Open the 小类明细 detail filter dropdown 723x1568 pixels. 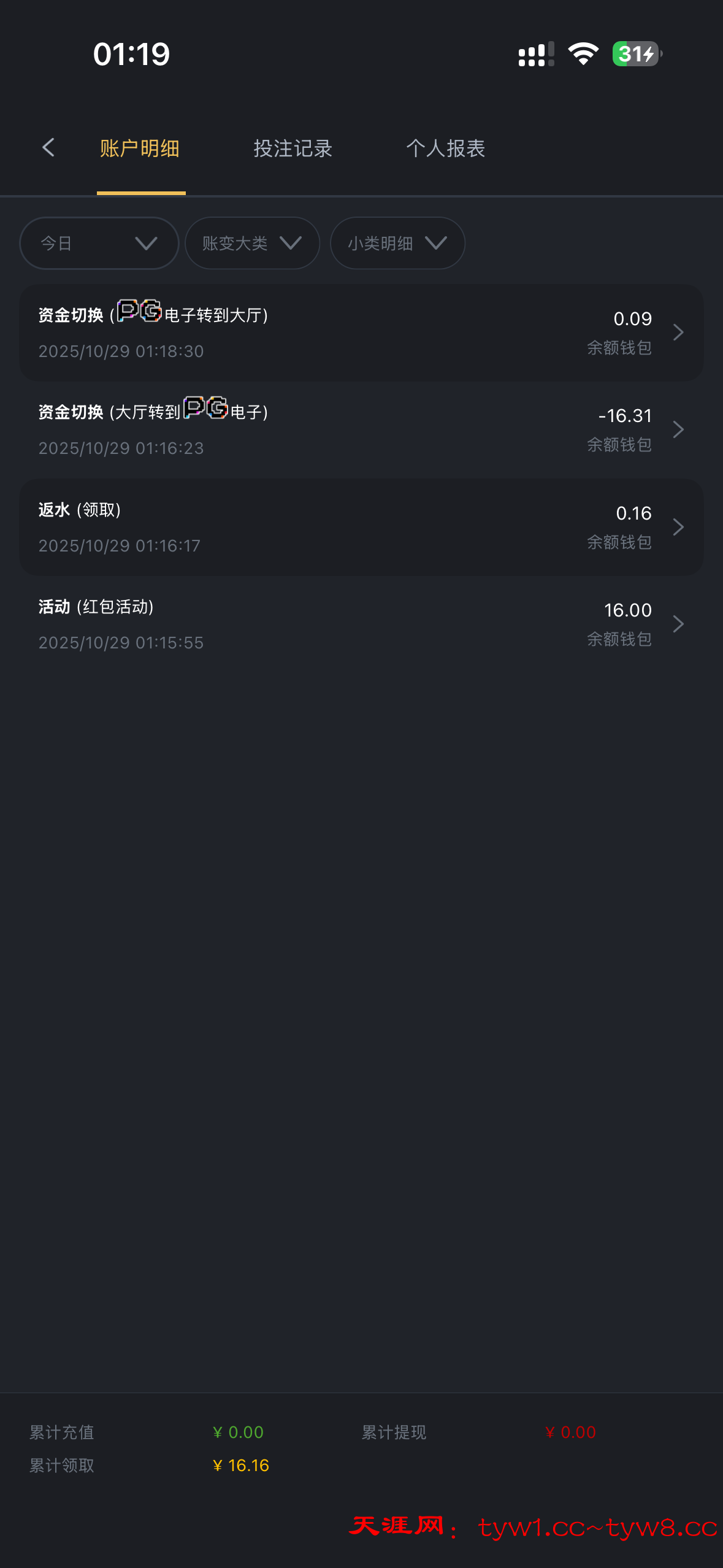[x=397, y=243]
